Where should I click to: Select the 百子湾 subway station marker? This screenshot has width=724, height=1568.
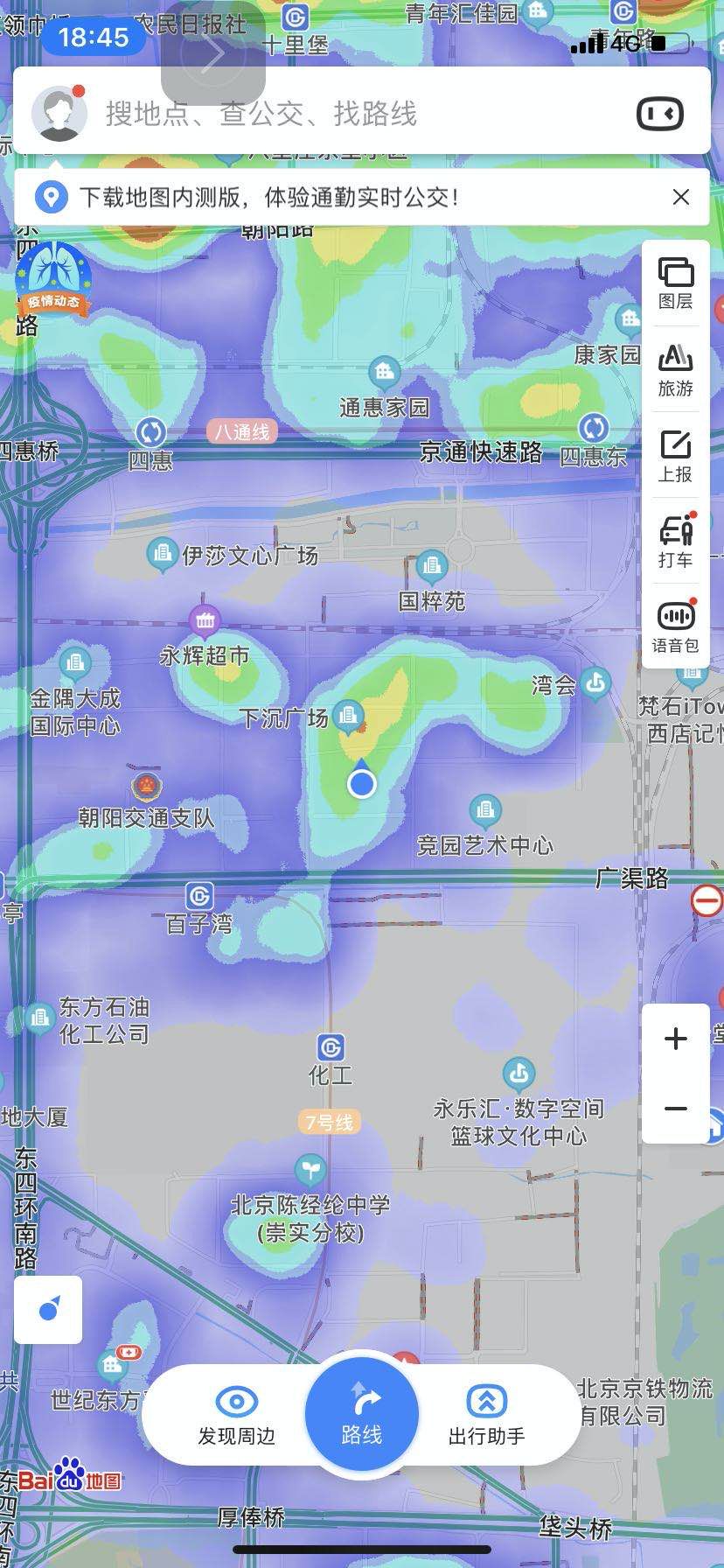(x=199, y=897)
